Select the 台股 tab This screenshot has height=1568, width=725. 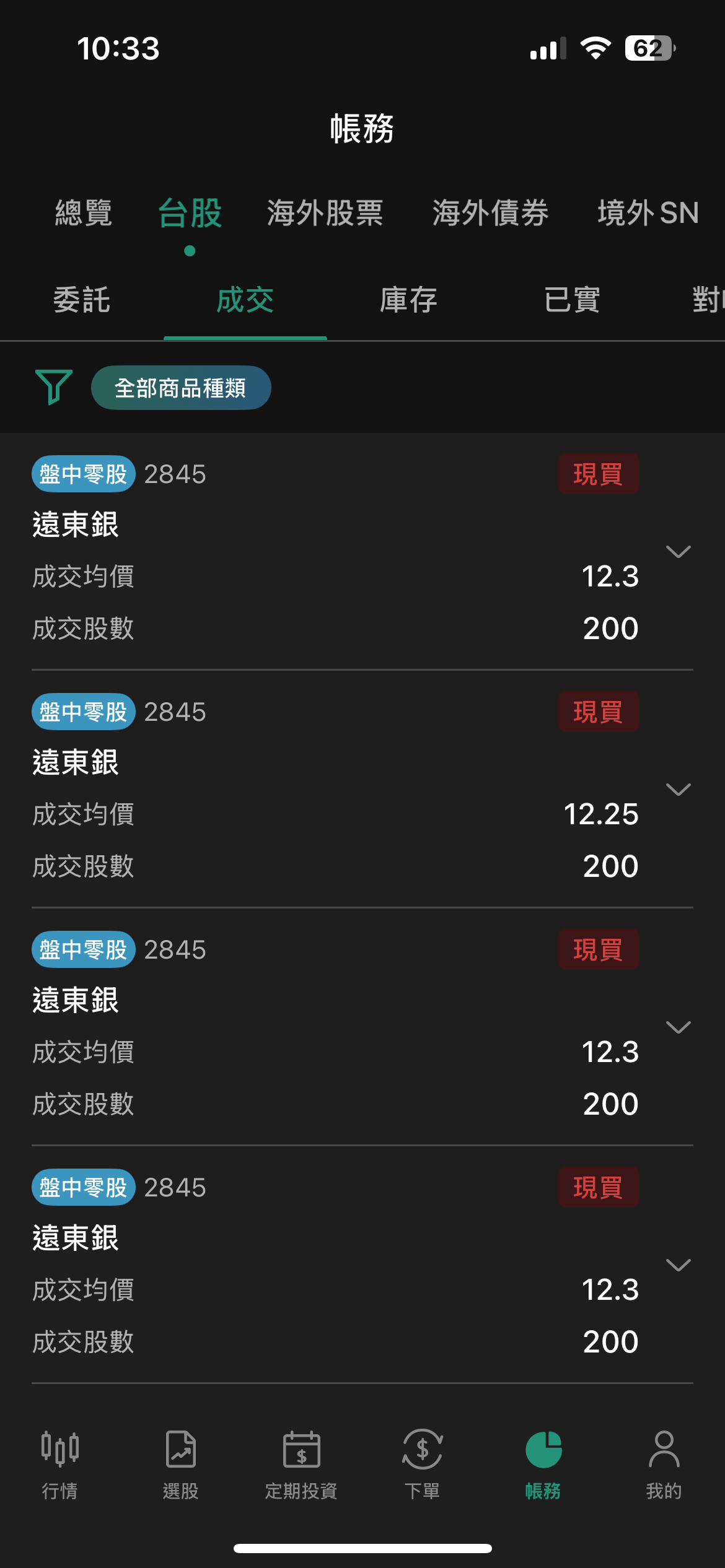[190, 213]
